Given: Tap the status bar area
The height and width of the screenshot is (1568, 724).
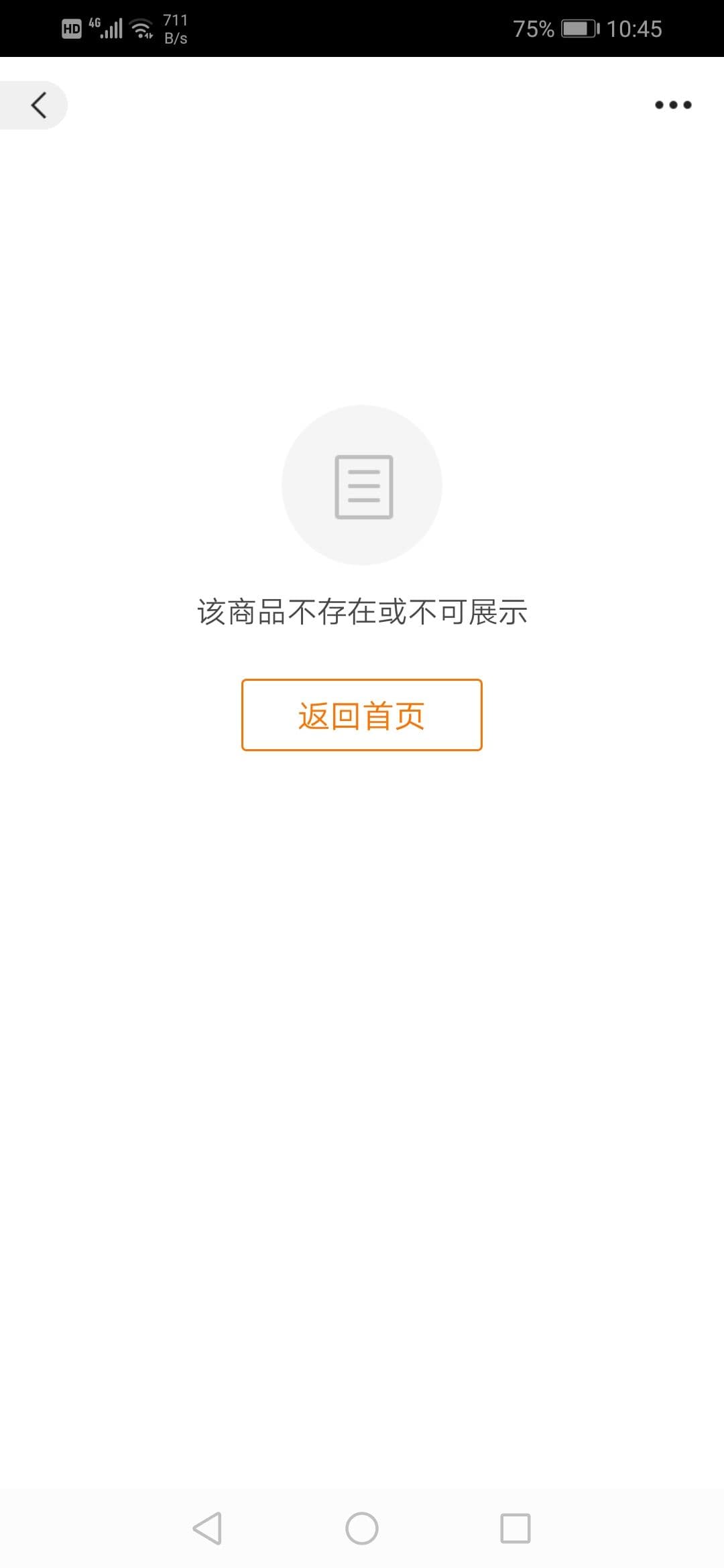Looking at the screenshot, I should tap(362, 28).
